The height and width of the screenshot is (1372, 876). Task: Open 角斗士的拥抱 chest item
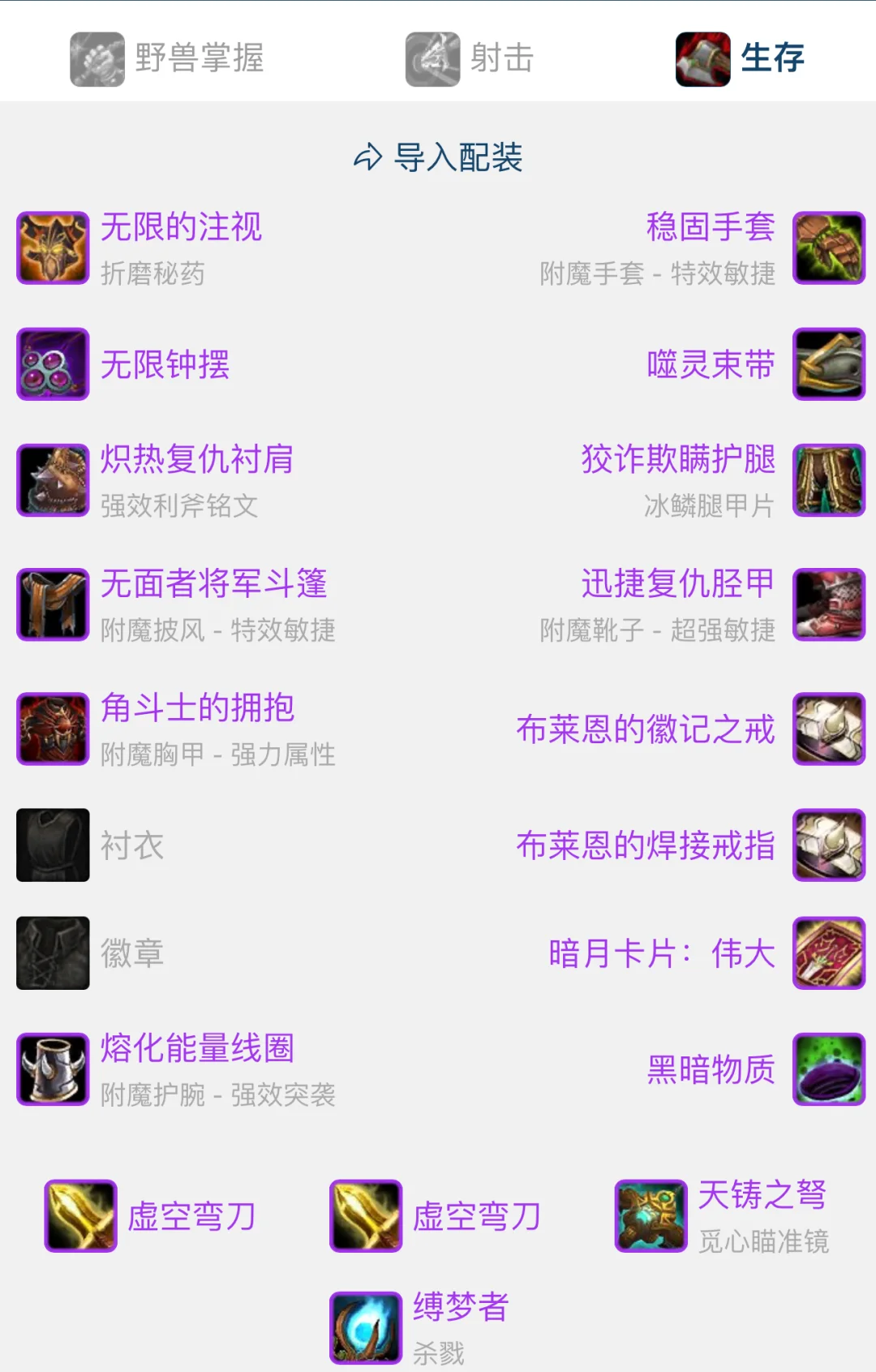197,708
